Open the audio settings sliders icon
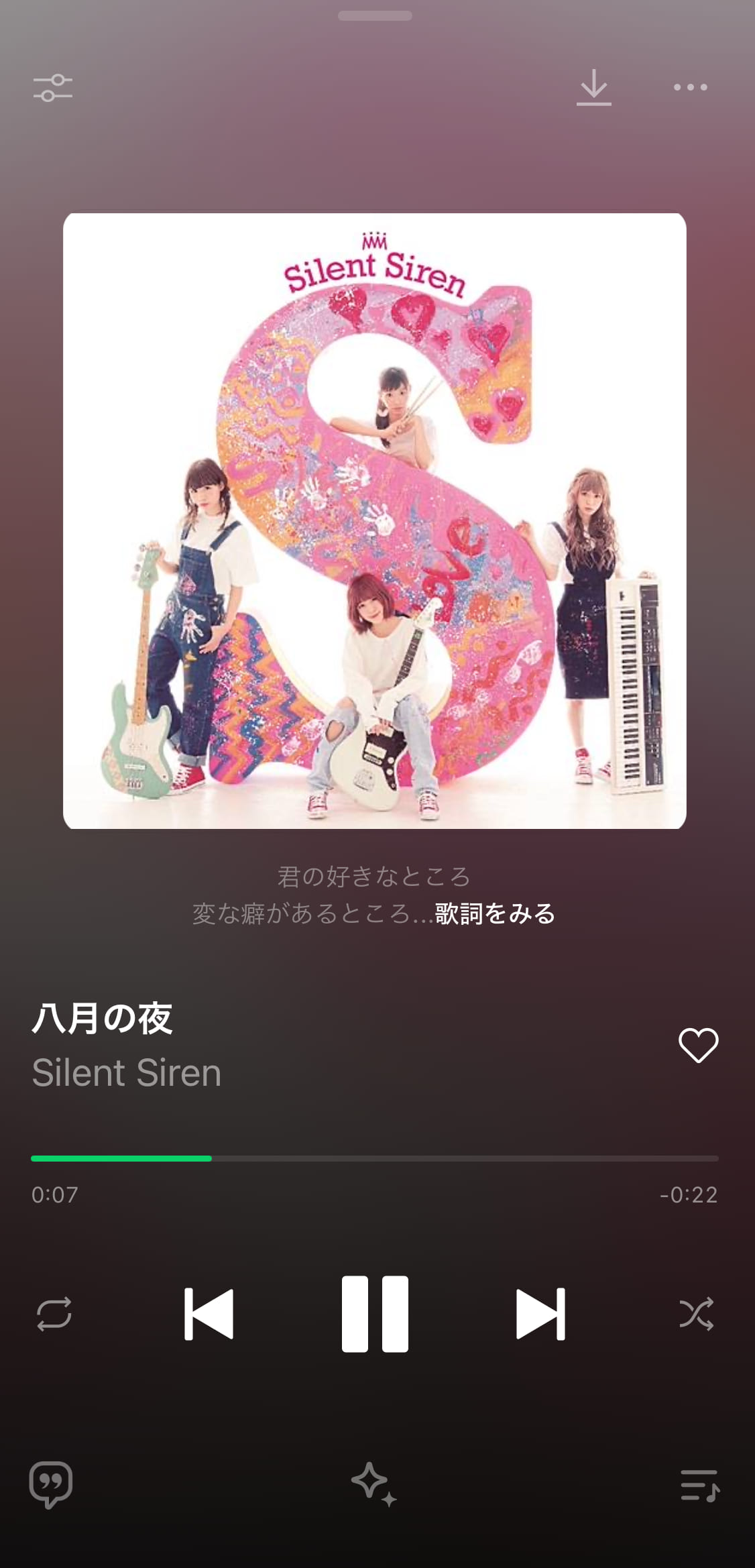 (x=53, y=88)
